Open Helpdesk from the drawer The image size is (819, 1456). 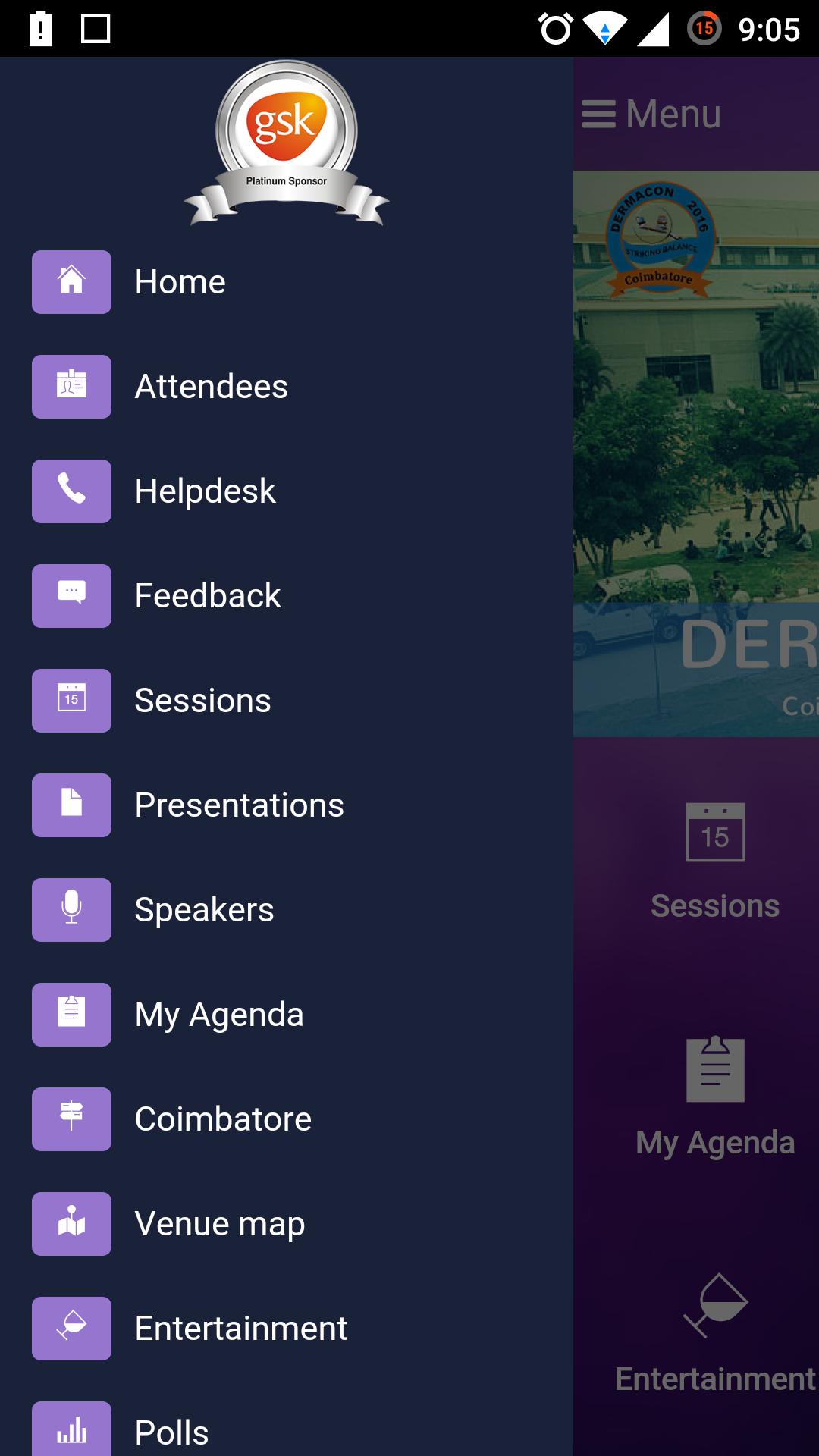coord(205,491)
